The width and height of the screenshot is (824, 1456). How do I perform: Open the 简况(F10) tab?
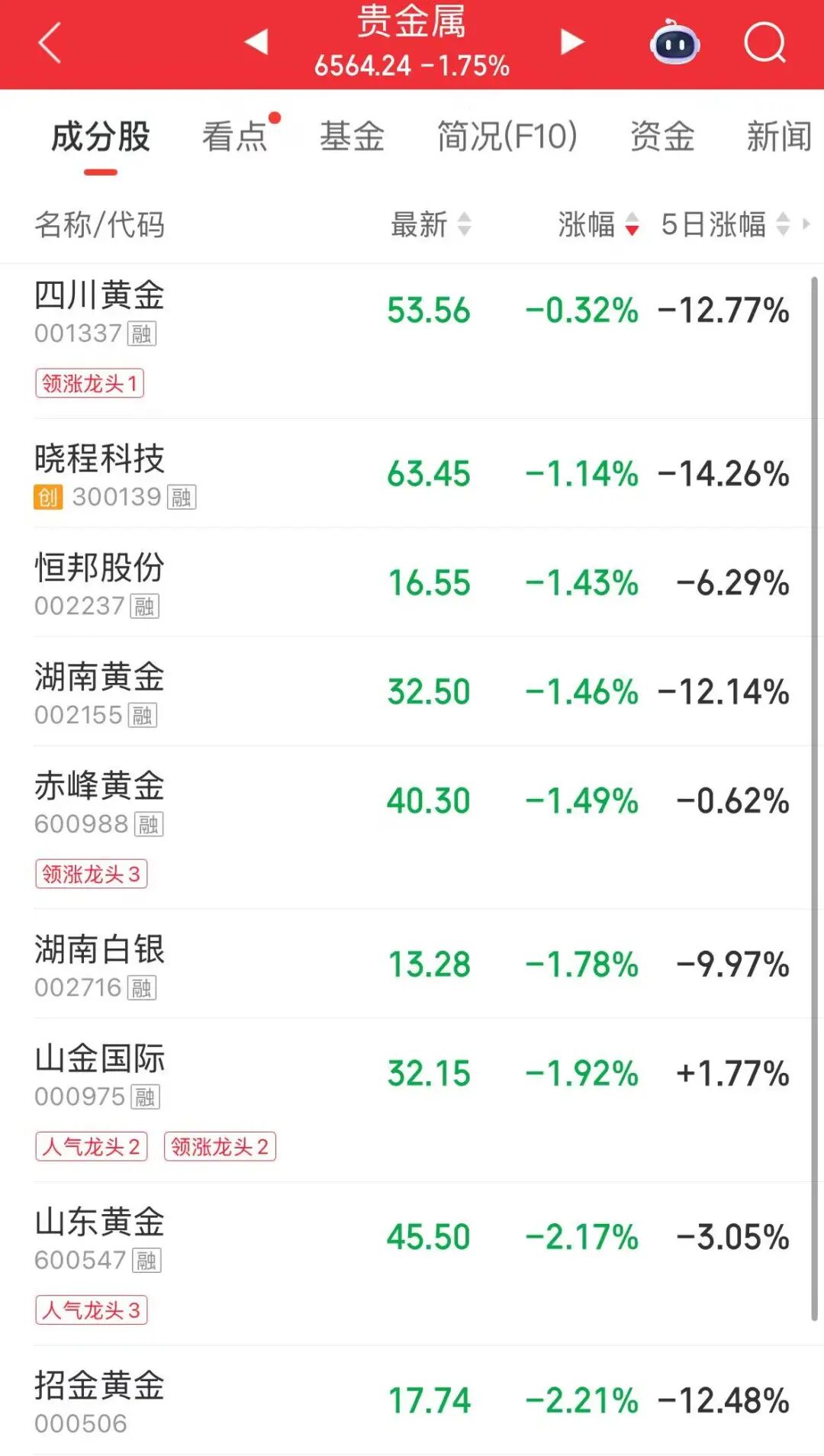tap(507, 137)
